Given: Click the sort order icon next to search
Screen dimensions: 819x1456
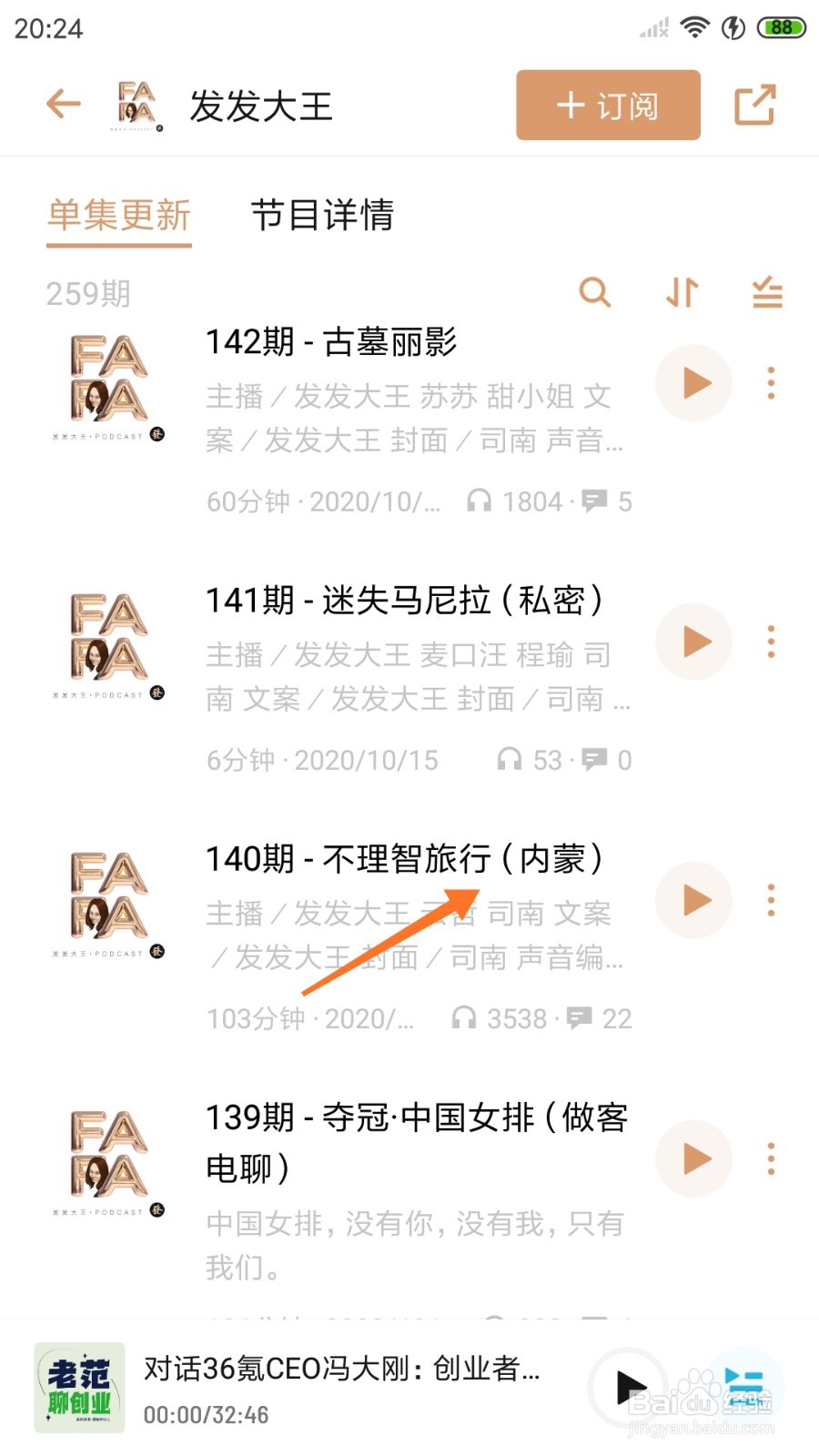Looking at the screenshot, I should click(681, 293).
